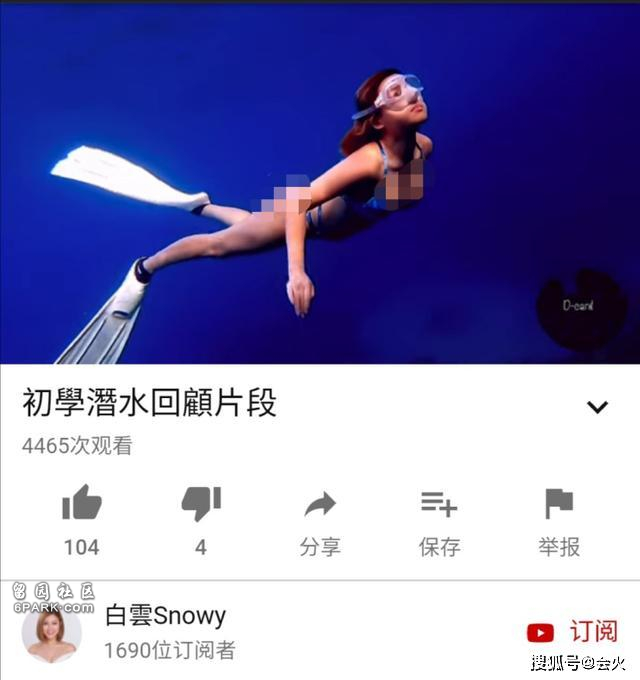The width and height of the screenshot is (640, 680).
Task: Dislike the video with thumbs down
Action: (201, 504)
